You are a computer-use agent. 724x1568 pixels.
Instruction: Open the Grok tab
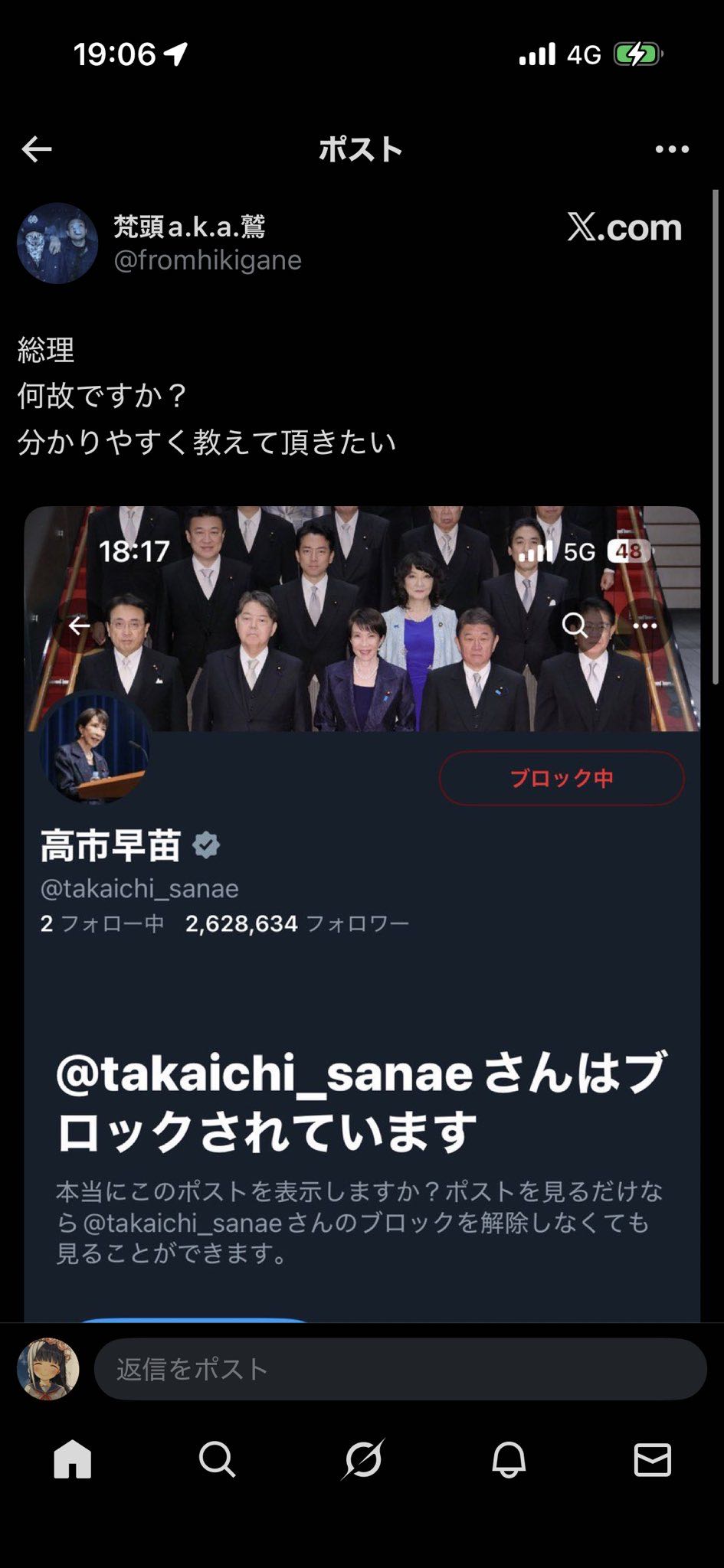tap(362, 1459)
